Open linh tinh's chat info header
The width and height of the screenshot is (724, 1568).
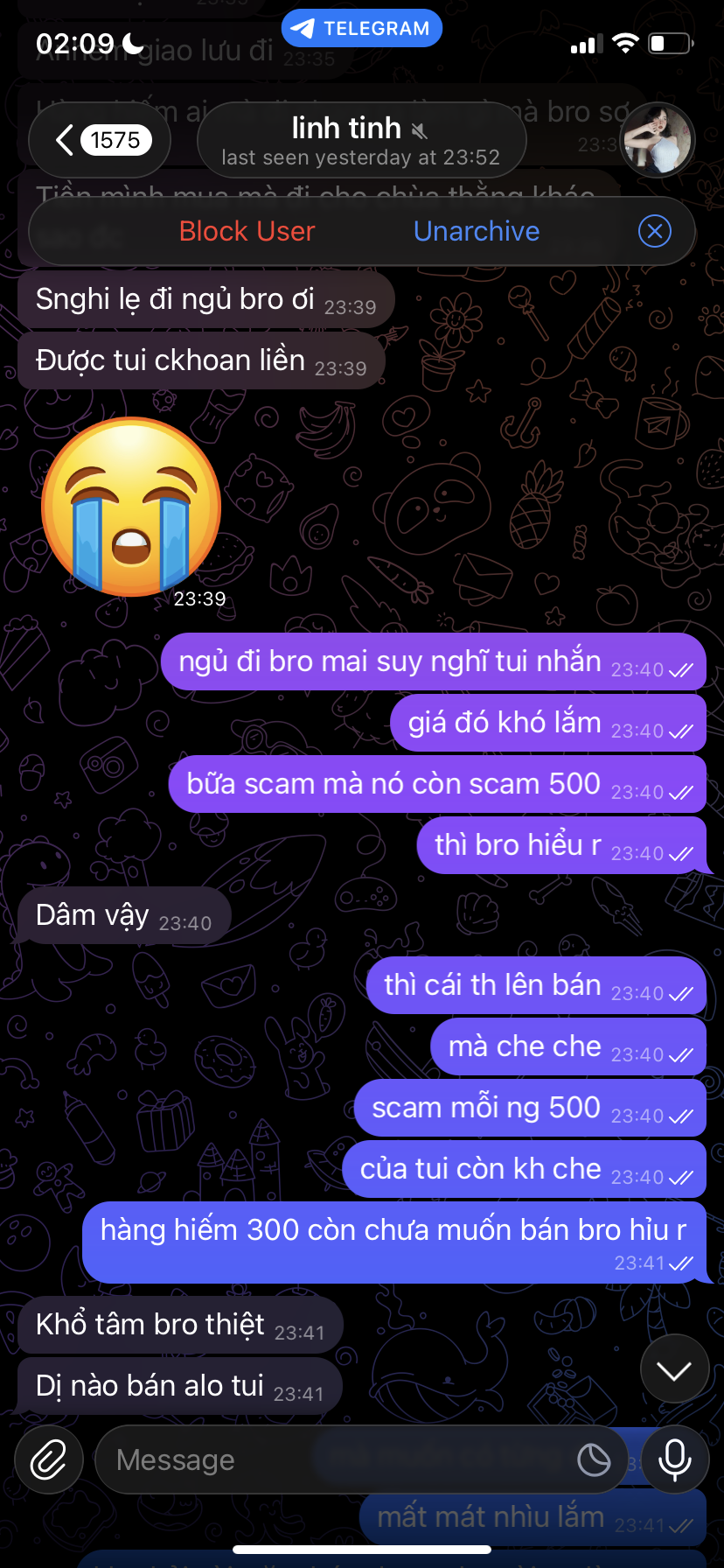click(360, 141)
